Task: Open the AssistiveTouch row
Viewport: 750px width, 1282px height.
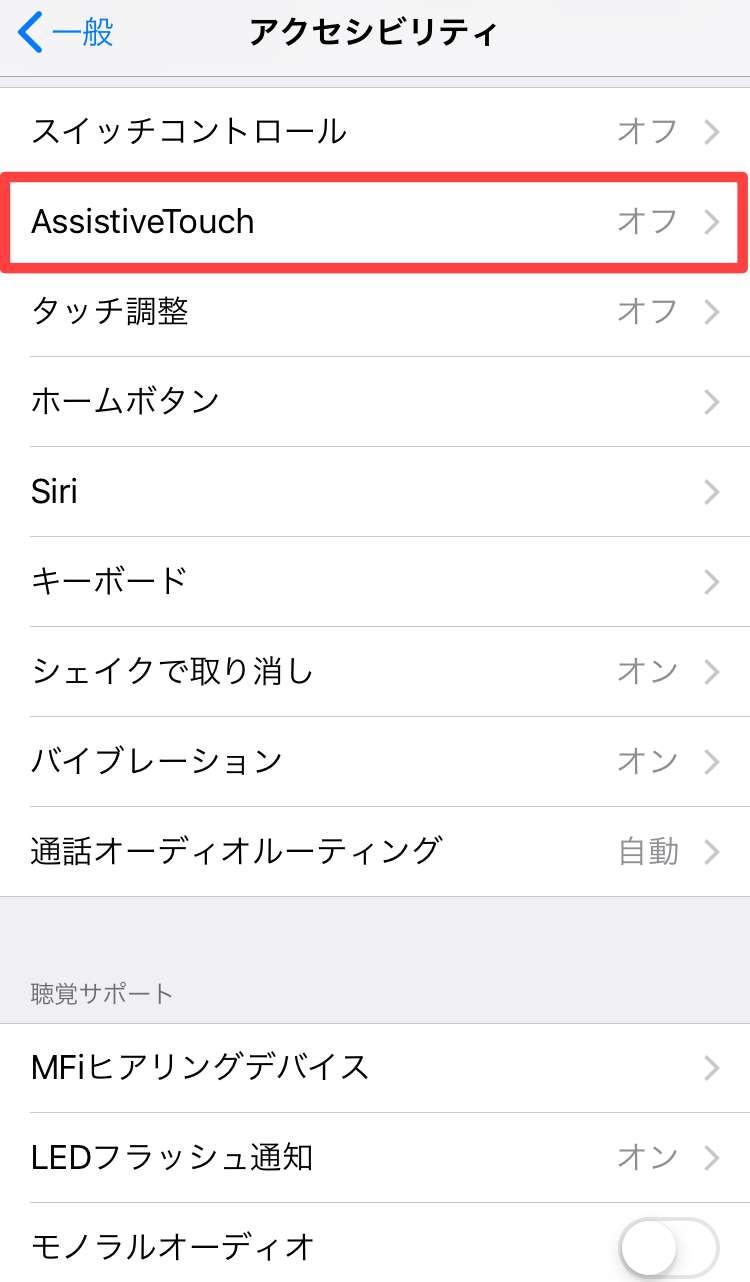Action: click(375, 221)
